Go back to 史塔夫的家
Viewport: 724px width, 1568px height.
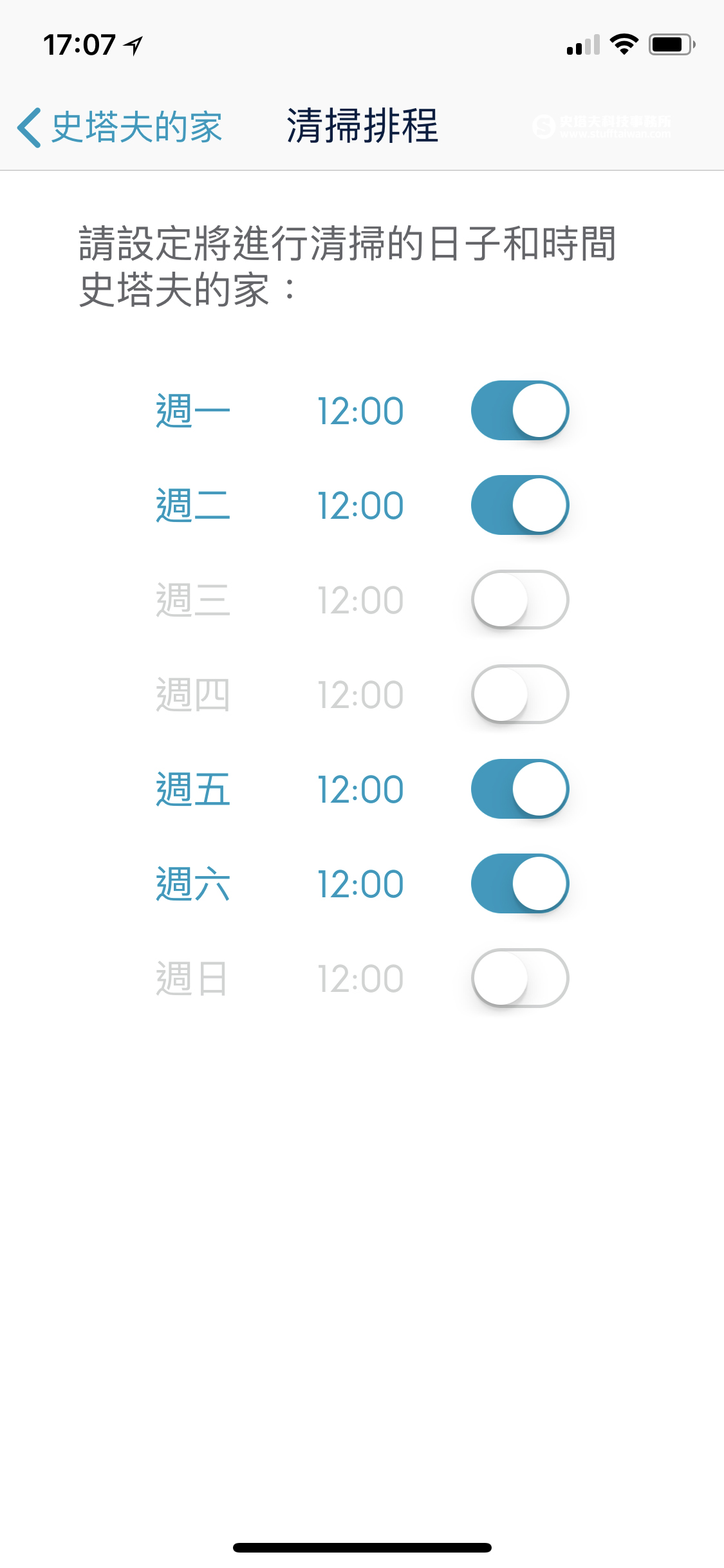(x=120, y=127)
